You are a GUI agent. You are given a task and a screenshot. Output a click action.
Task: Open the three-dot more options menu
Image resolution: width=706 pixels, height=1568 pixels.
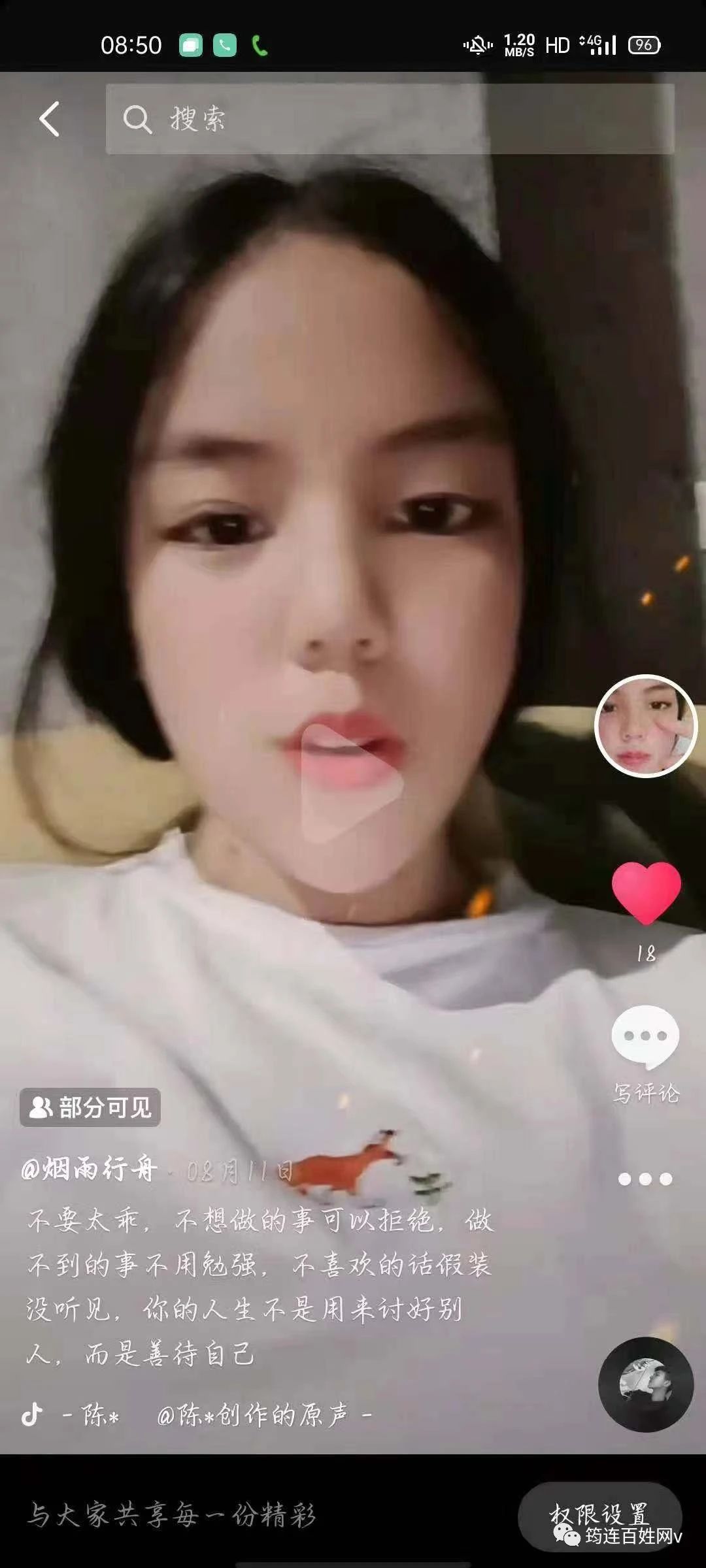[646, 1179]
